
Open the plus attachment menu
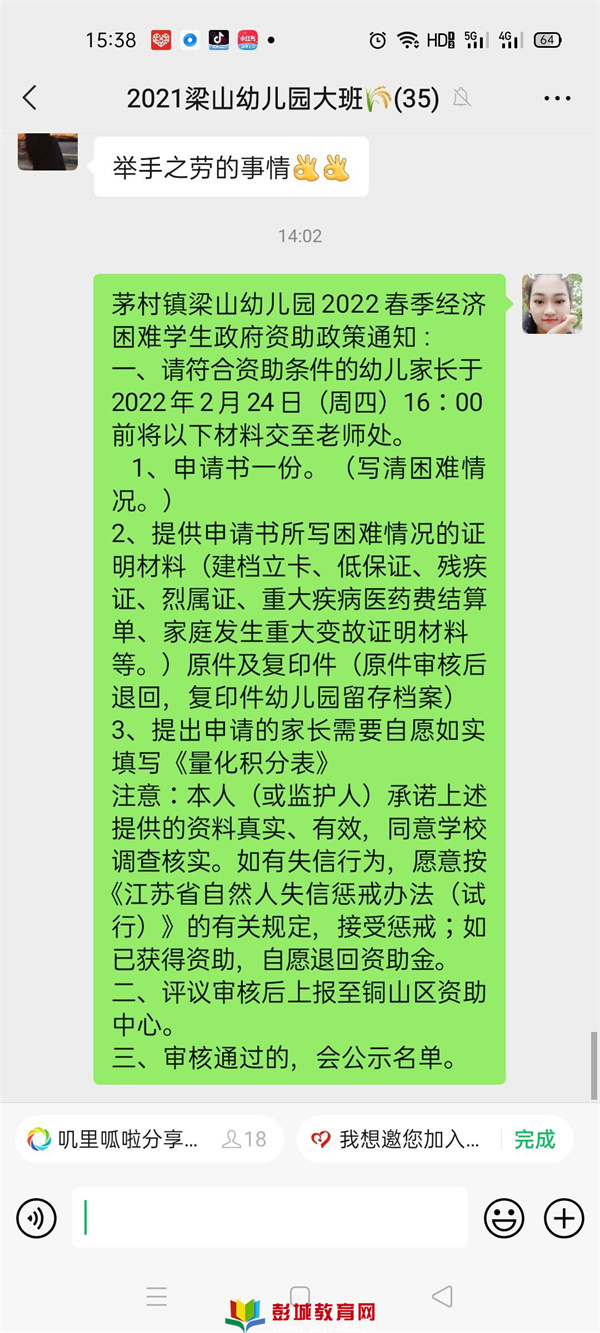click(564, 1218)
